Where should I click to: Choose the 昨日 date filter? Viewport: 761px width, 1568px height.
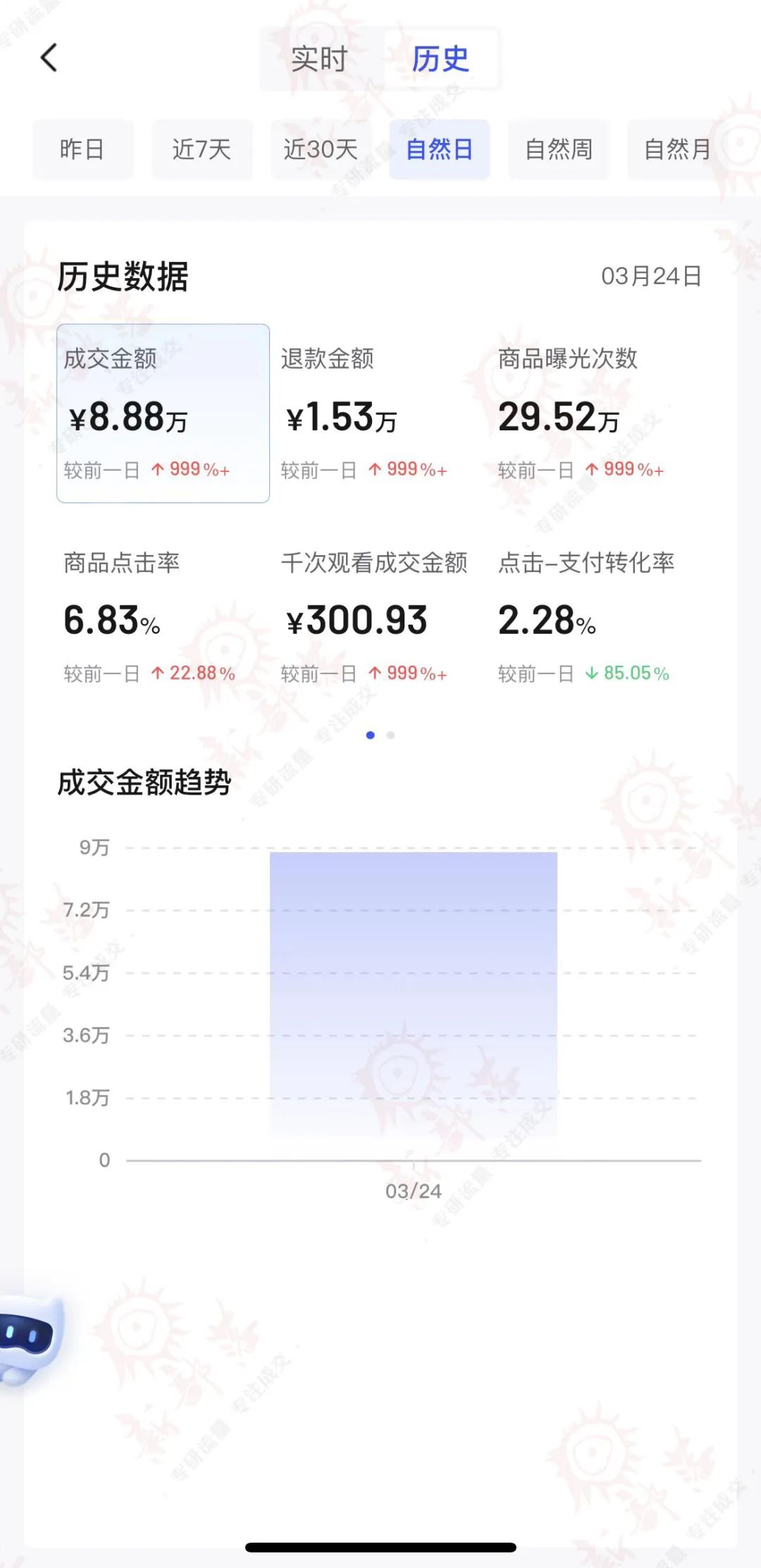click(82, 149)
